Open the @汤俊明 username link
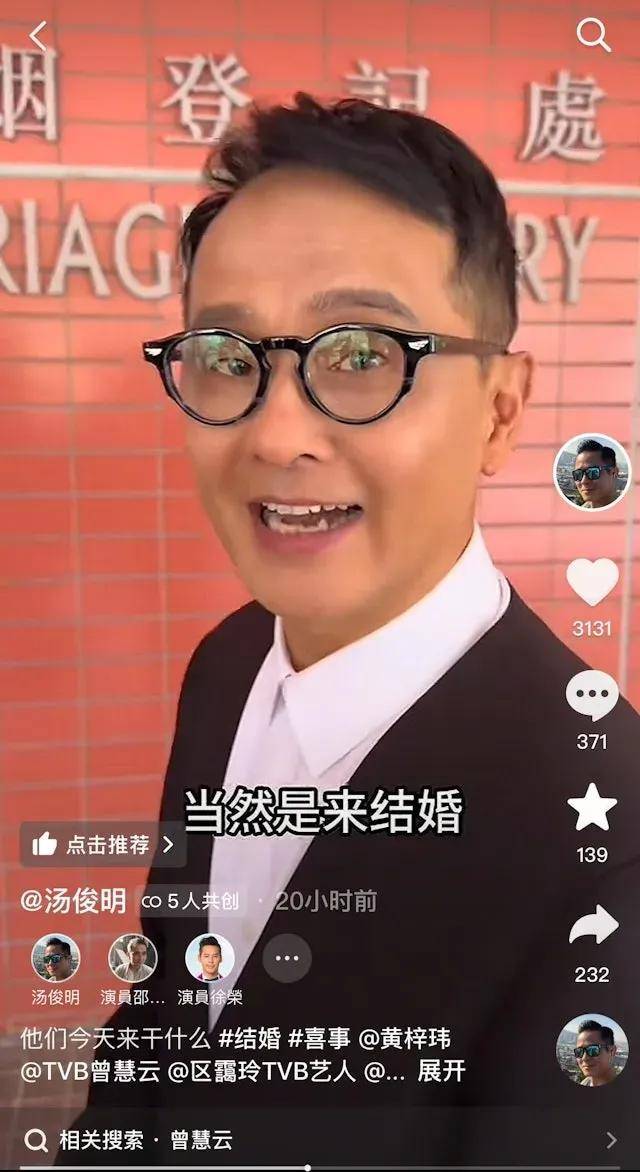The width and height of the screenshot is (640, 1172). [x=73, y=901]
